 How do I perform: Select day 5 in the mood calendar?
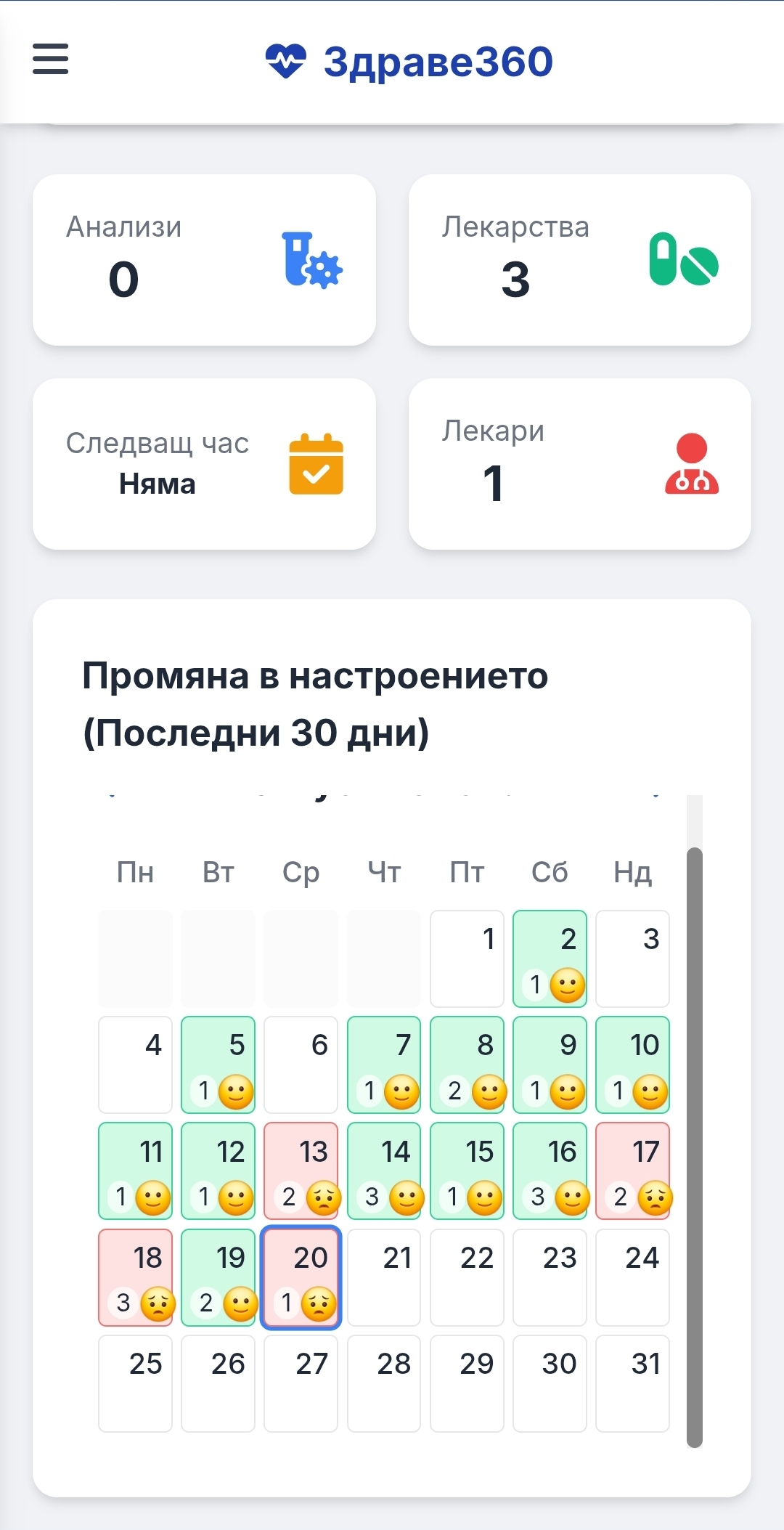click(218, 1065)
